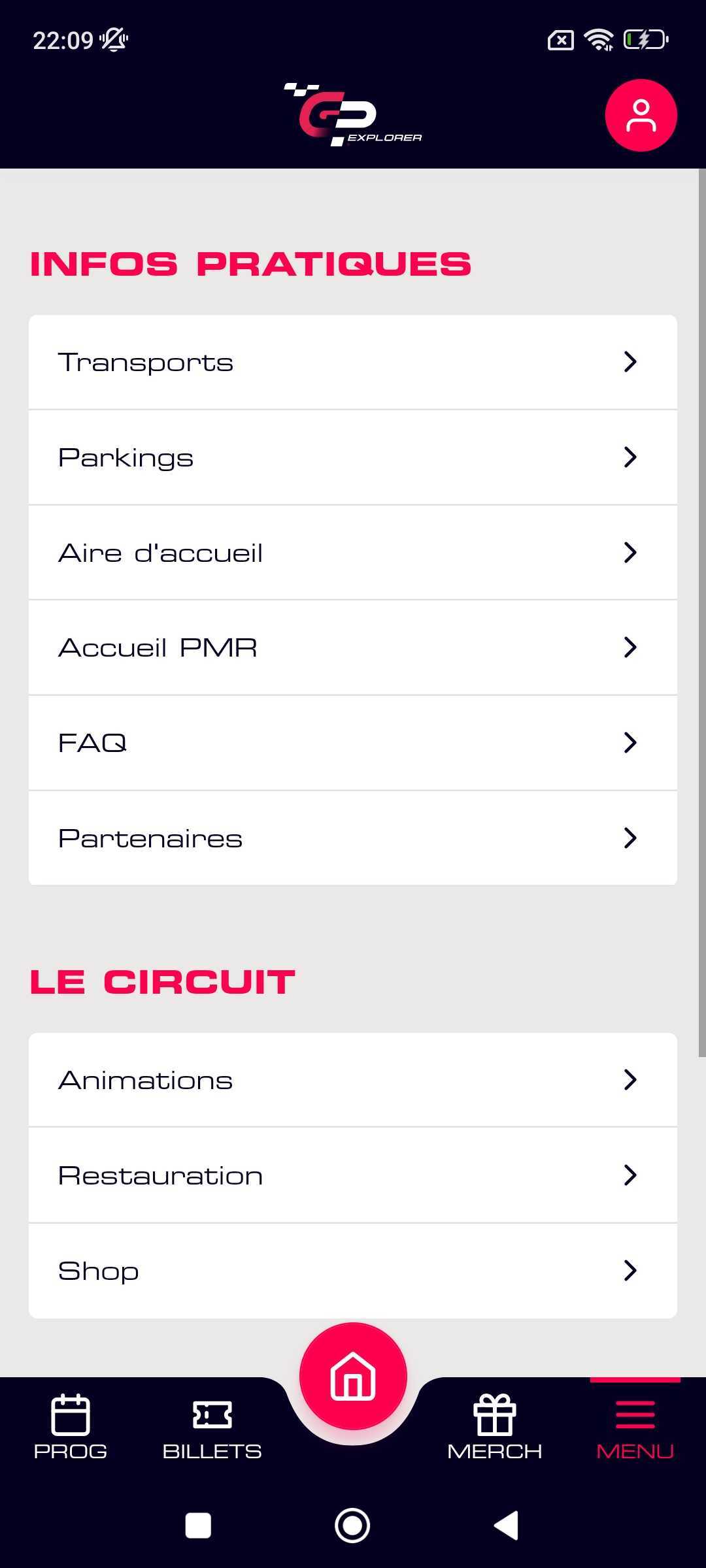Viewport: 706px width, 1568px height.
Task: Switch to the MERCH tab
Action: click(x=495, y=1428)
